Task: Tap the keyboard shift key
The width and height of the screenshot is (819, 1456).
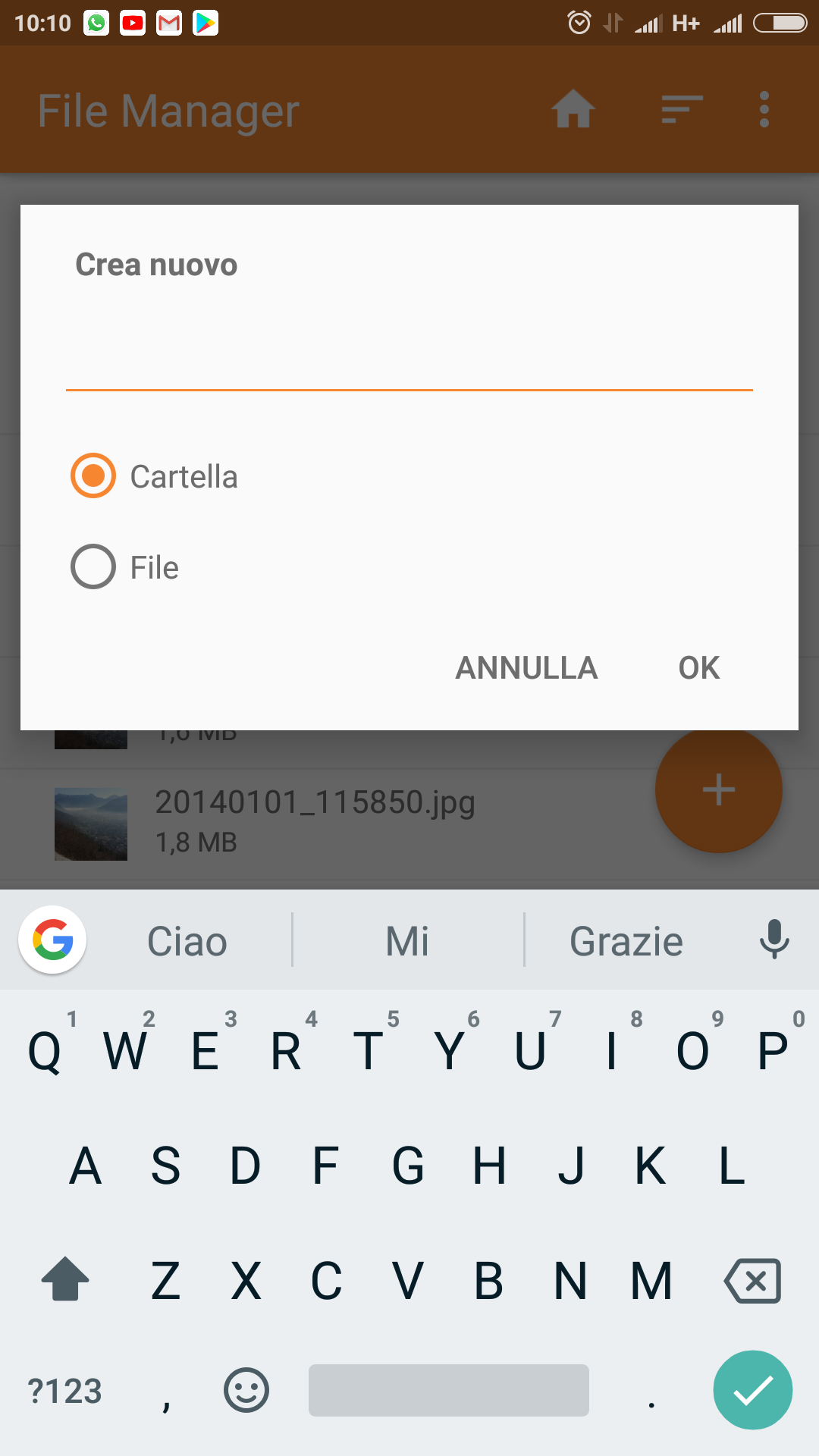Action: [x=65, y=1279]
